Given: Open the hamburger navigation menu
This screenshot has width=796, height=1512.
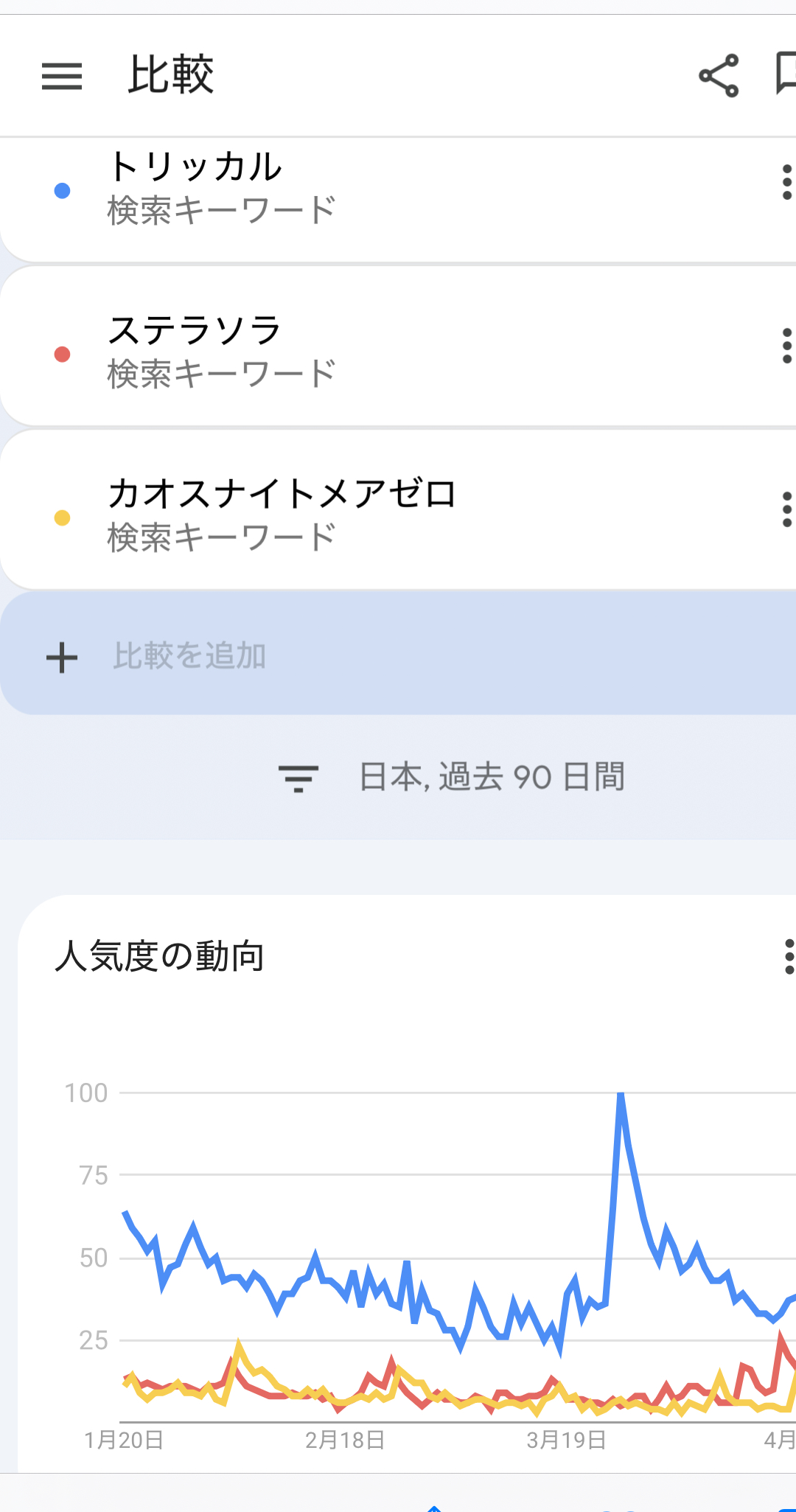Looking at the screenshot, I should tap(62, 76).
